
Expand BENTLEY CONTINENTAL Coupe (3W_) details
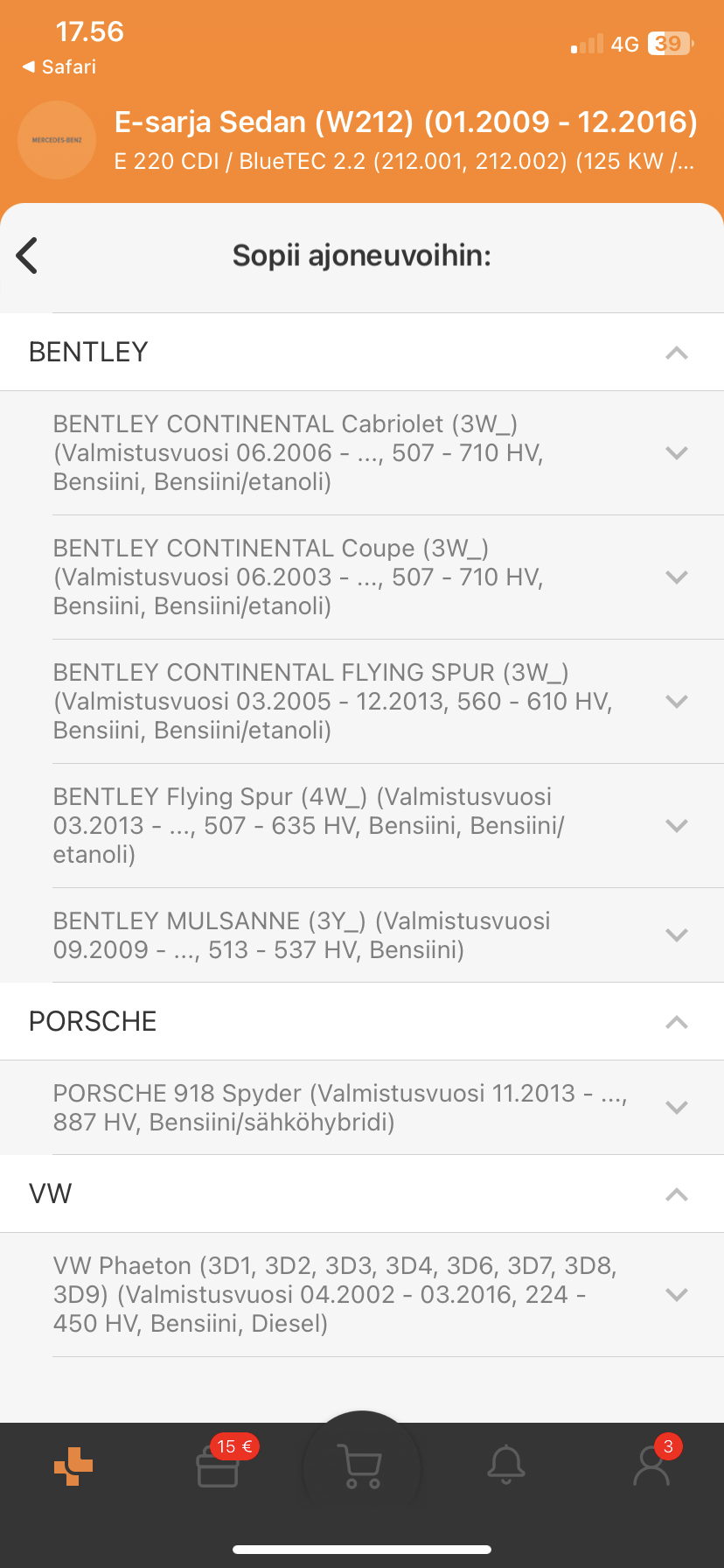[x=676, y=577]
